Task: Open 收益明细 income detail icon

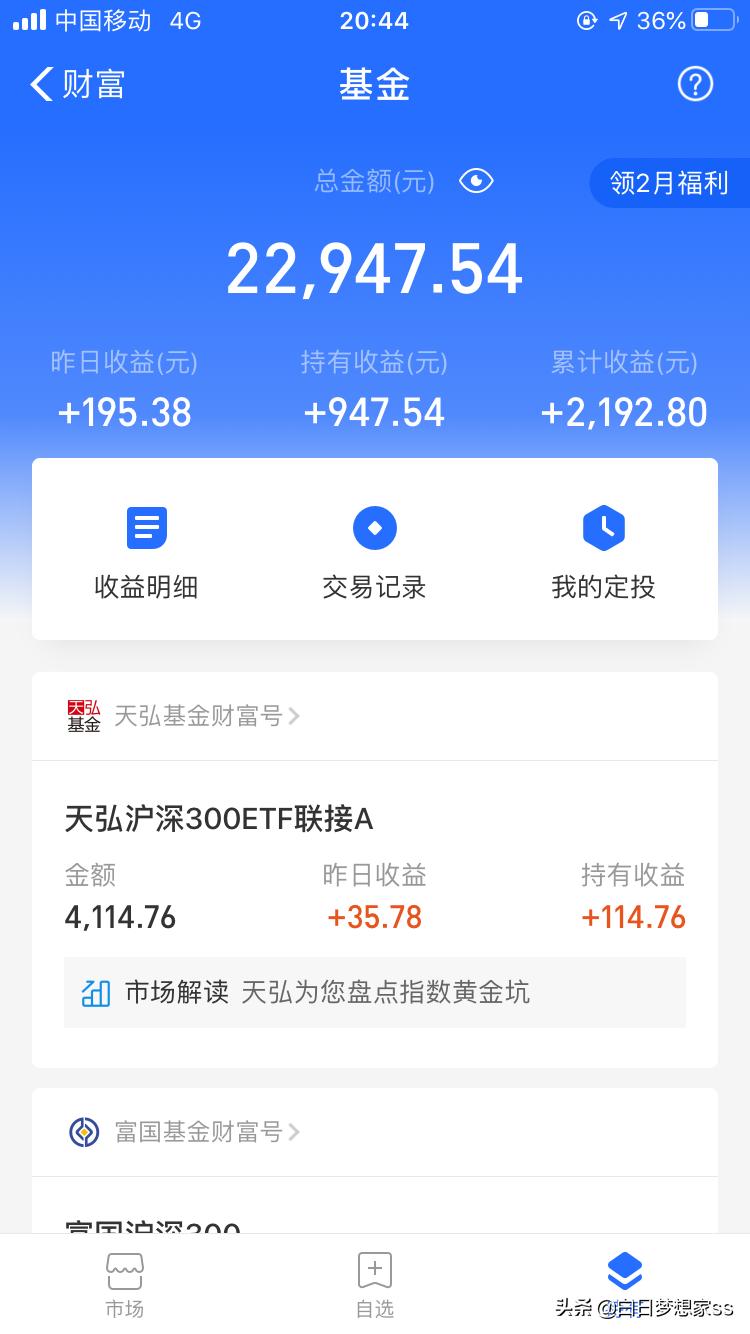Action: point(146,528)
